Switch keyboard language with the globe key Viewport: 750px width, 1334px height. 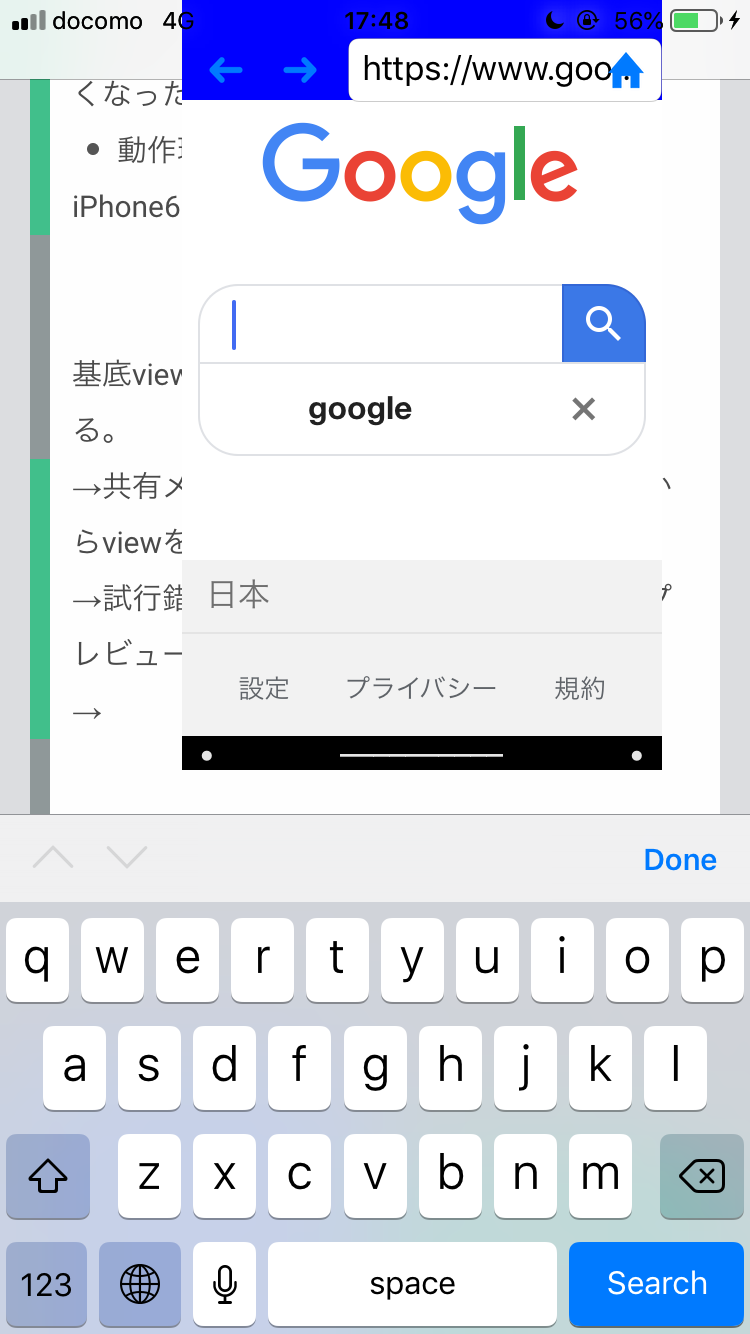pos(140,1284)
